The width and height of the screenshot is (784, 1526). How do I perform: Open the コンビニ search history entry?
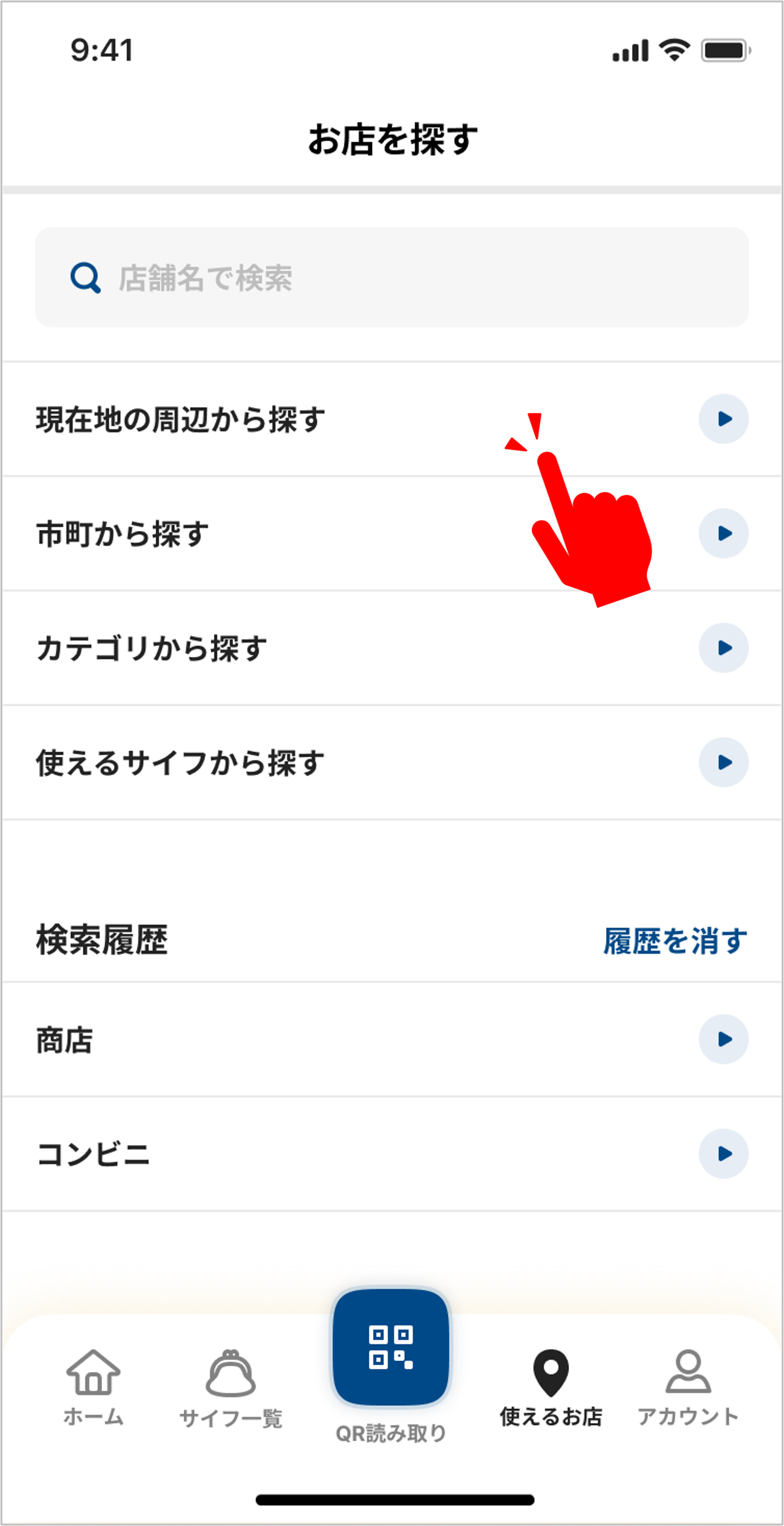245,1154
